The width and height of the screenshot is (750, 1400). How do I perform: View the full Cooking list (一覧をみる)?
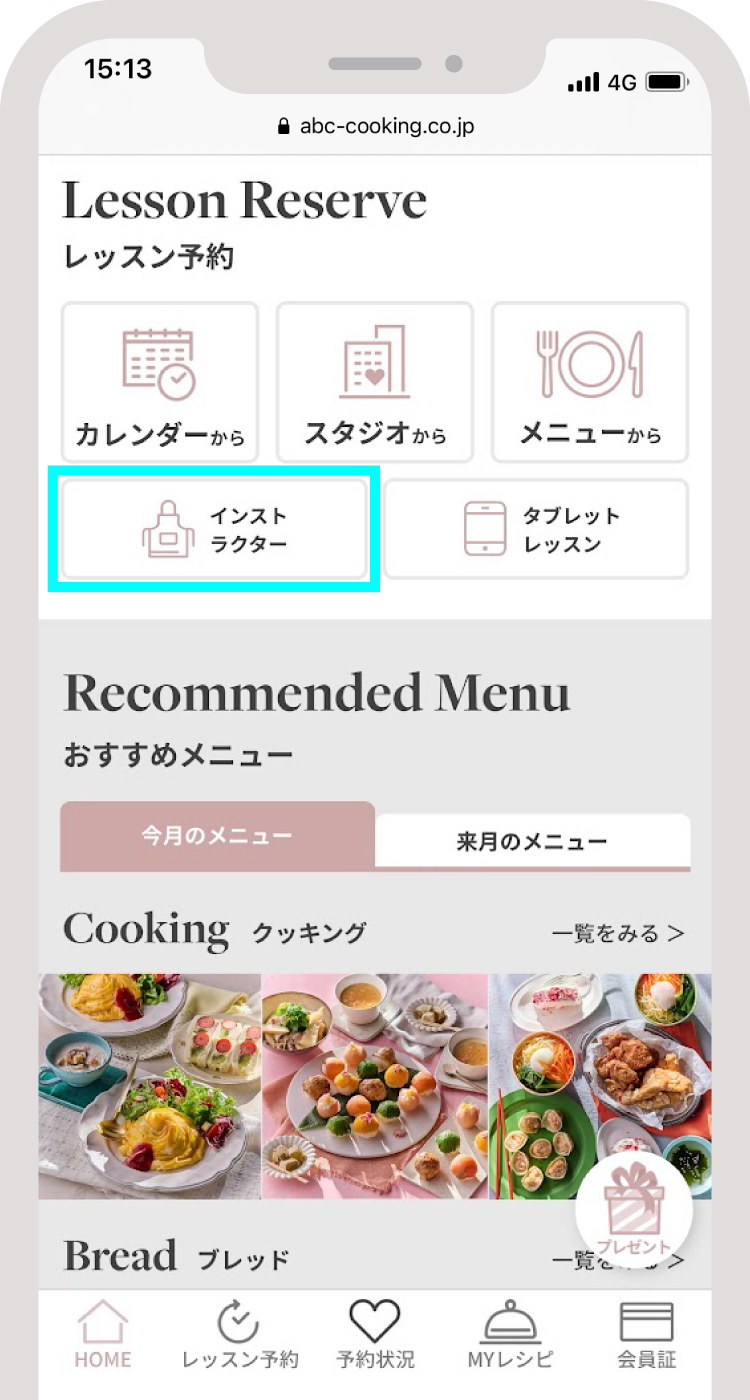[x=618, y=933]
